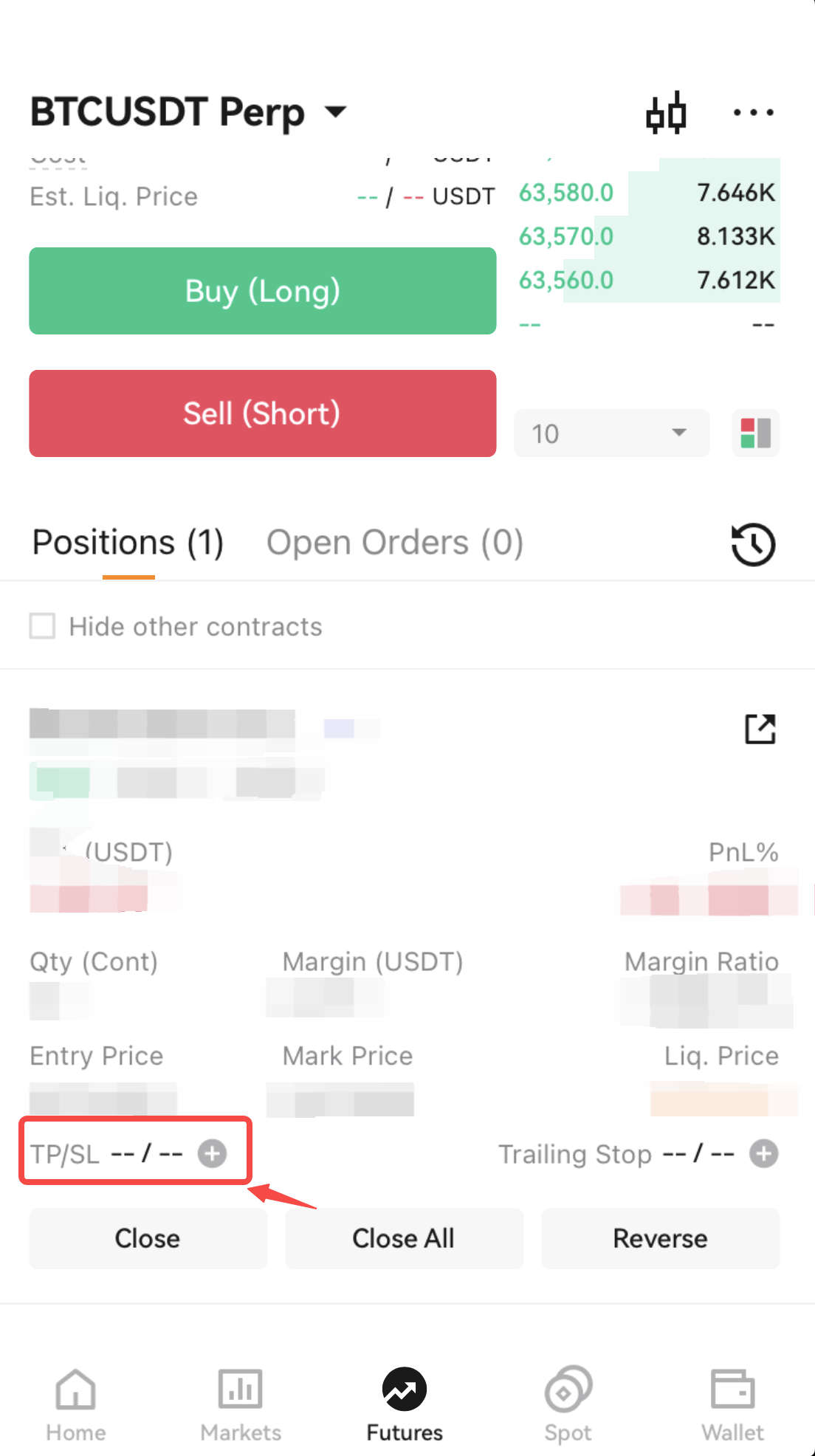Switch to Spot trading
815x1456 pixels.
click(x=567, y=1403)
